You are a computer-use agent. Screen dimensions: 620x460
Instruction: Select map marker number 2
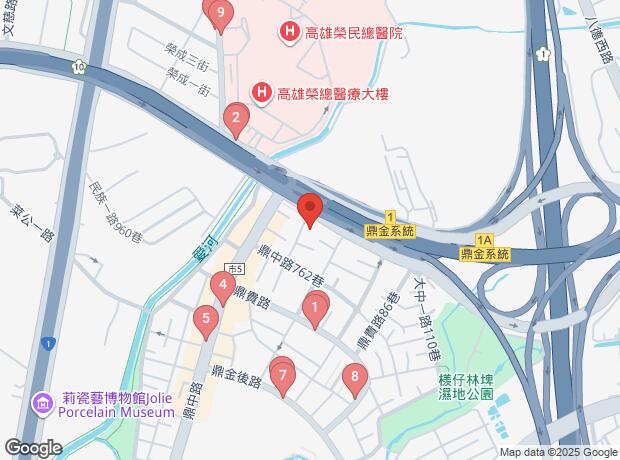pos(235,121)
